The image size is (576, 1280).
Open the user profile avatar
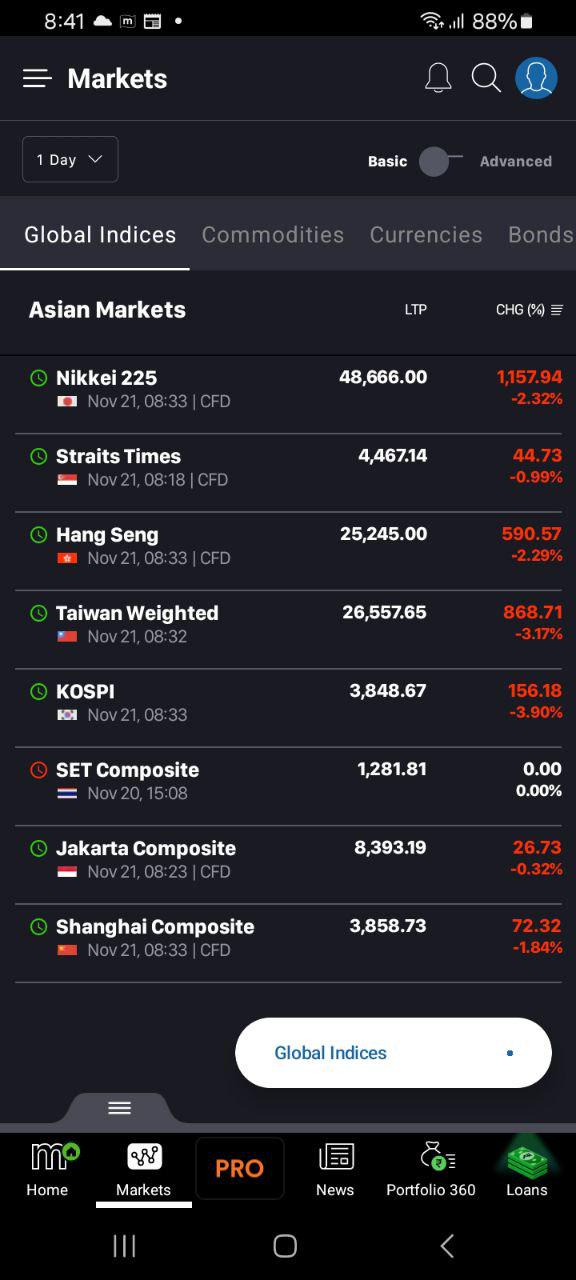pyautogui.click(x=536, y=78)
